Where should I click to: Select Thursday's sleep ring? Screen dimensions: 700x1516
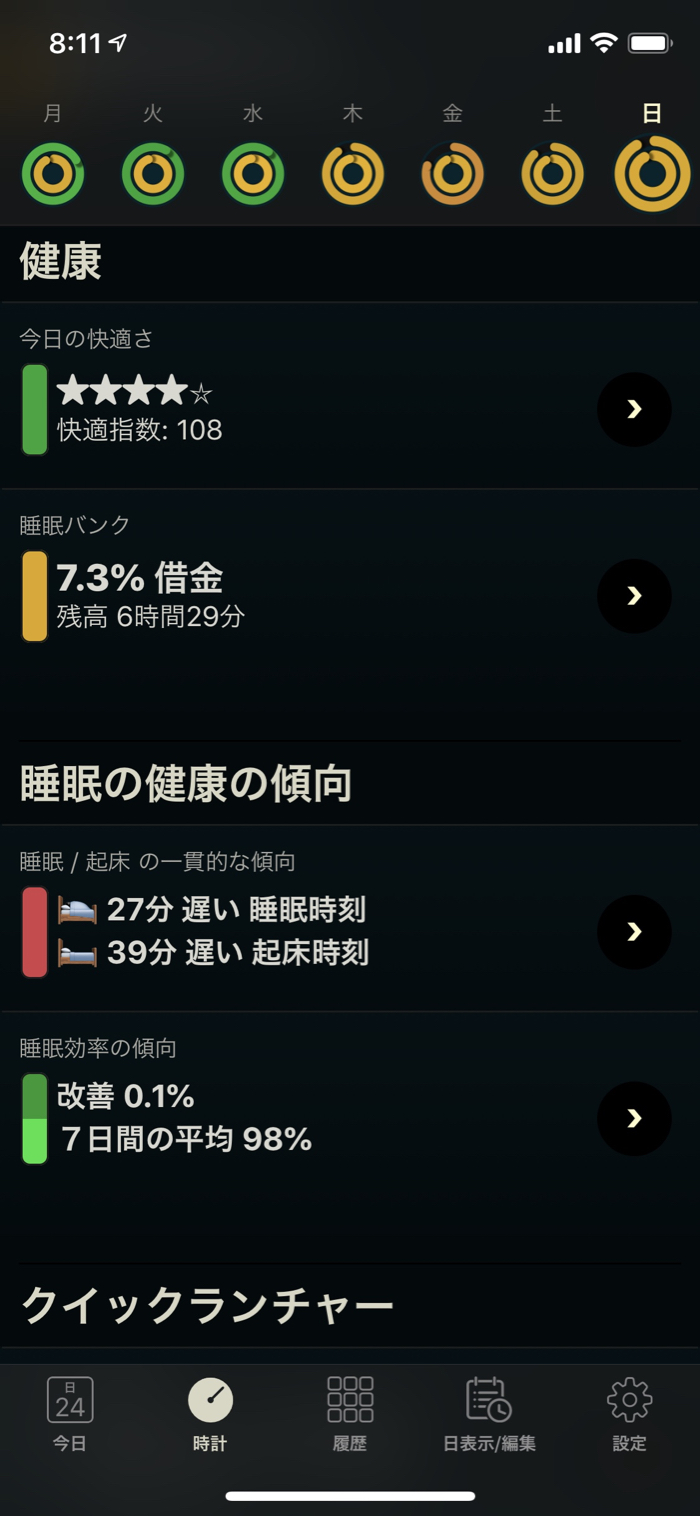tap(353, 174)
